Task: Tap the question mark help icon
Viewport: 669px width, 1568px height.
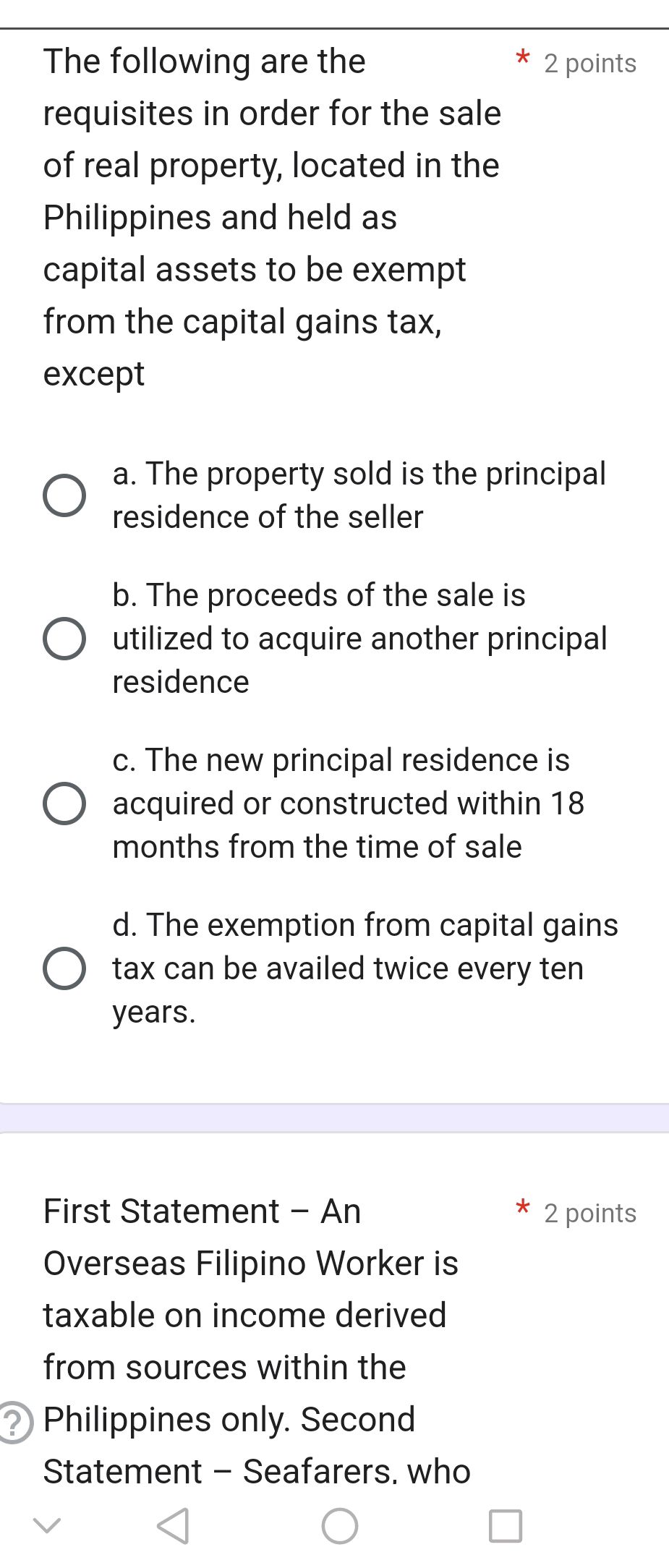Action: pos(13,1422)
